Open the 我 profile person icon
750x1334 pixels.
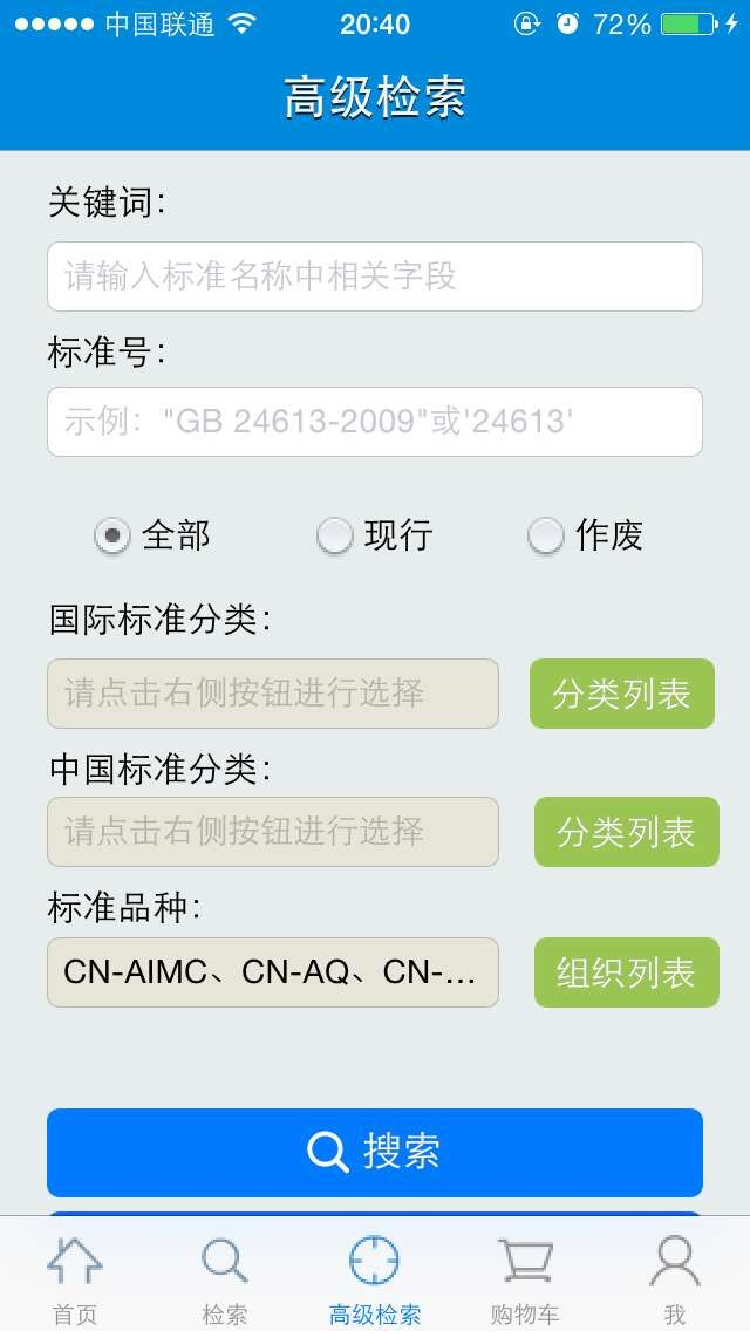click(675, 1263)
